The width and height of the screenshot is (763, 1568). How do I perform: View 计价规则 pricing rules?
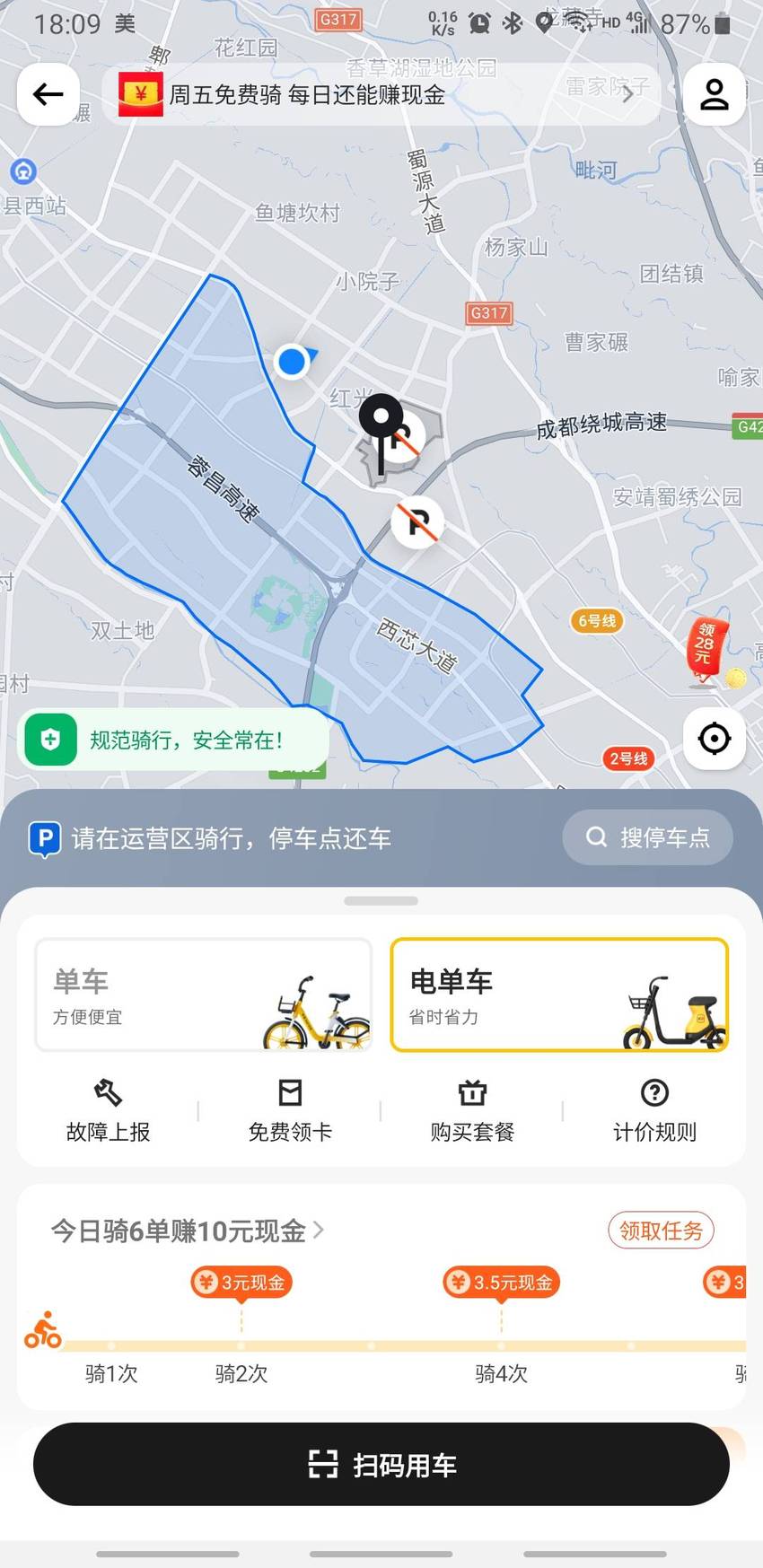pos(654,1111)
